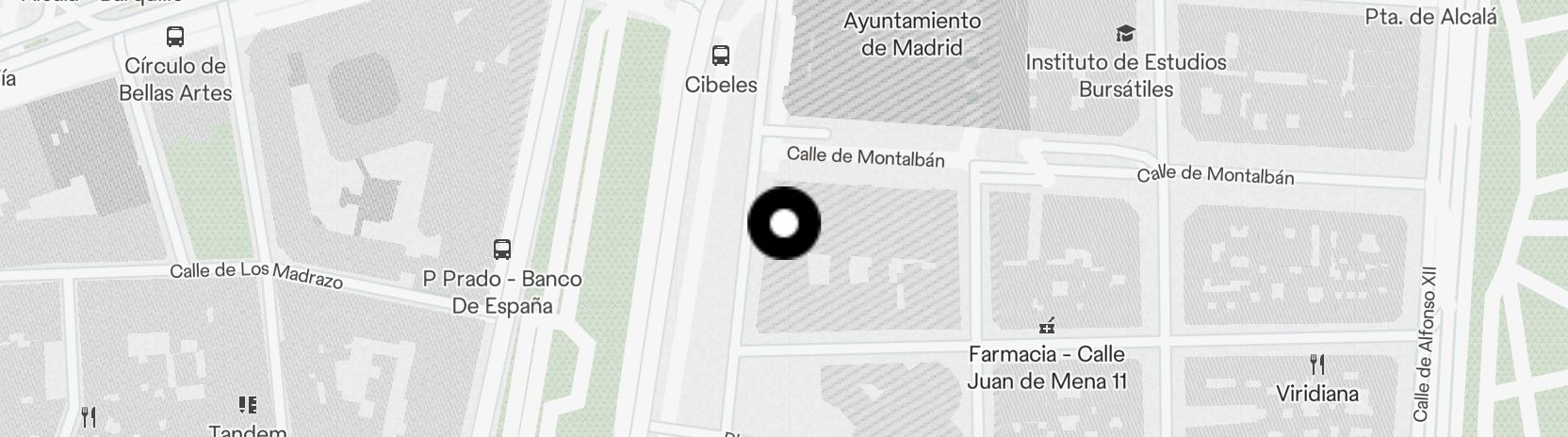Image resolution: width=1568 pixels, height=437 pixels.
Task: Open the Círculo de Bellas Artes bus stop
Action: pyautogui.click(x=174, y=37)
